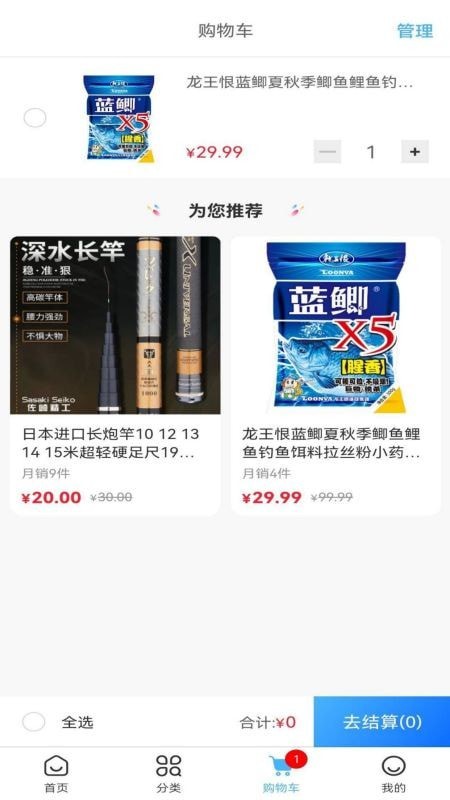Check the 全选 select-all circle
The image size is (450, 800).
(x=34, y=722)
